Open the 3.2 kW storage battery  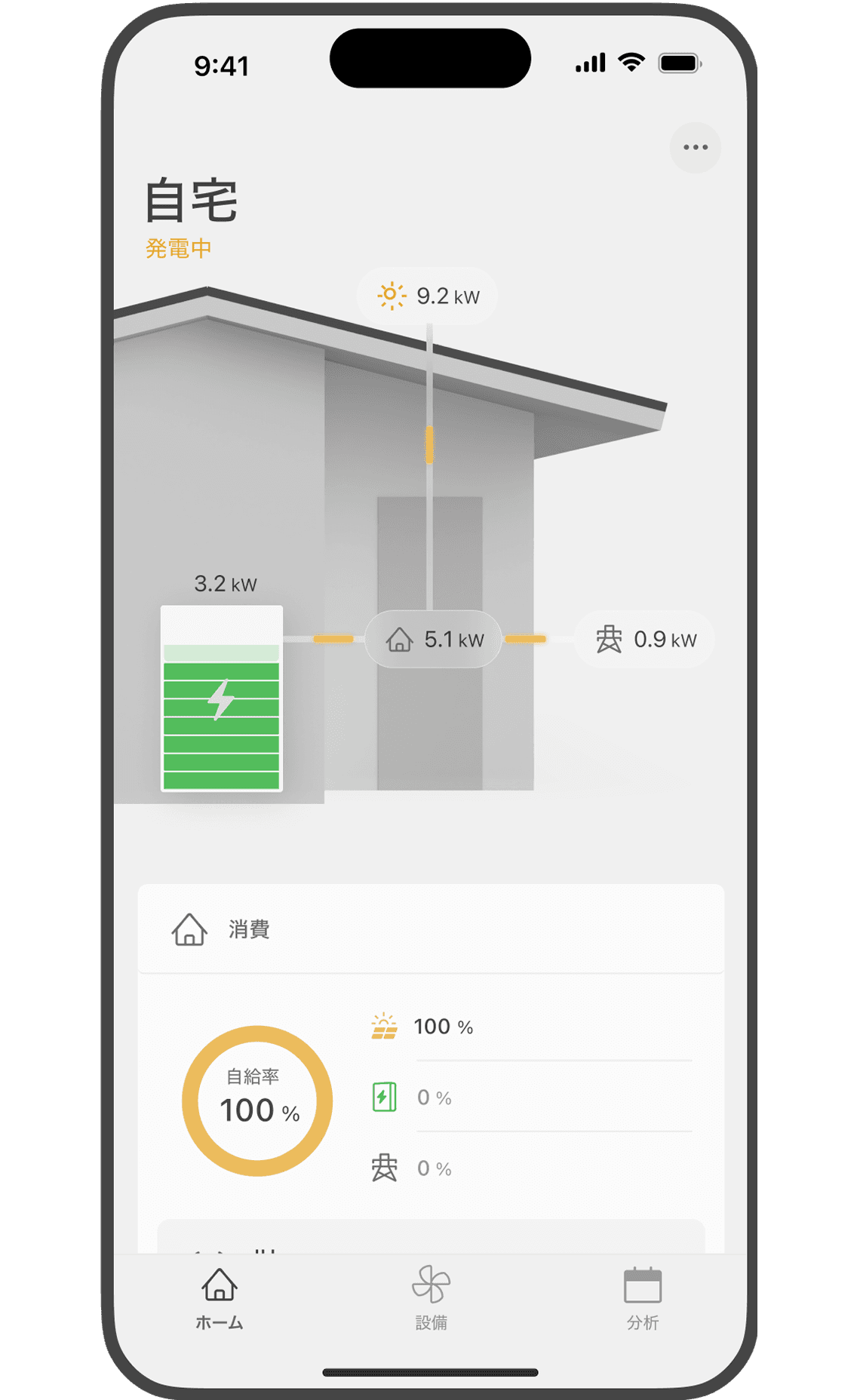click(222, 698)
